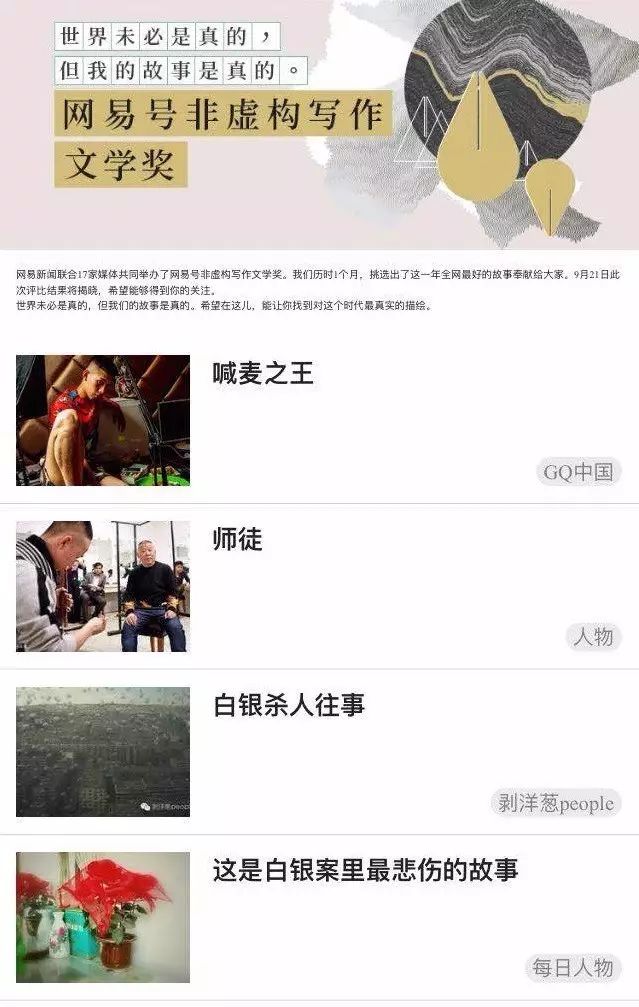Open 白银杀人往事 story
This screenshot has width=639, height=1007.
(289, 705)
